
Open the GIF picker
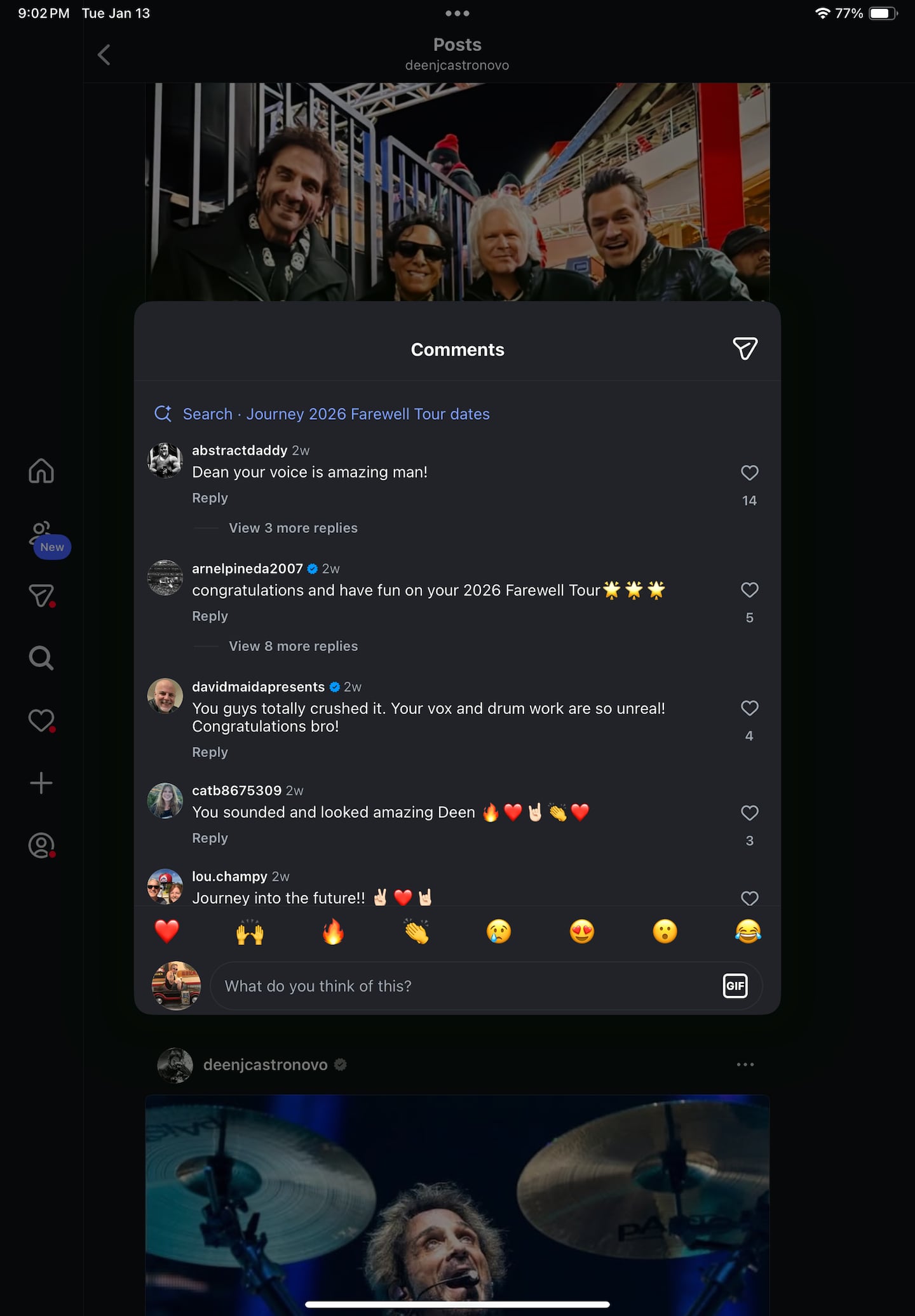pos(735,986)
